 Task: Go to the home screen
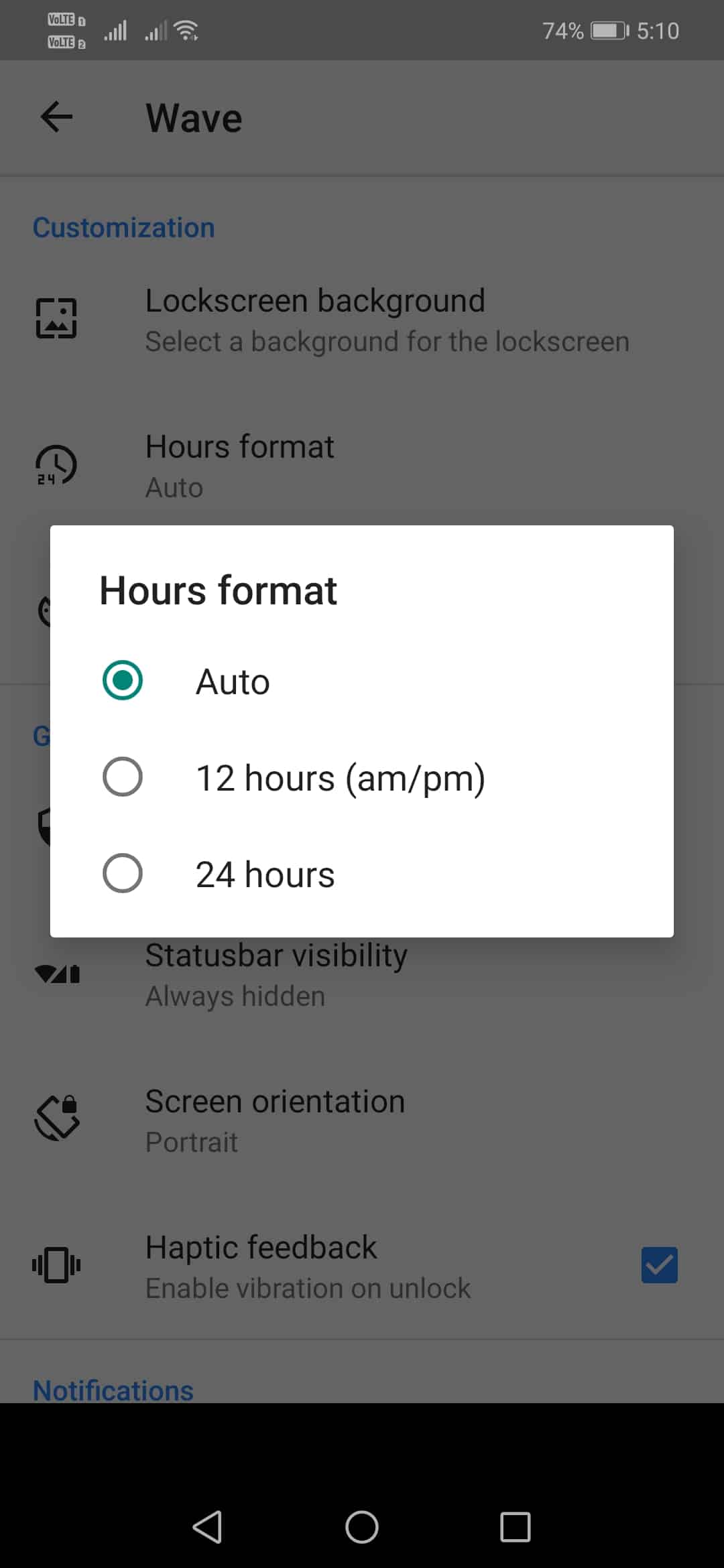coord(362,1527)
